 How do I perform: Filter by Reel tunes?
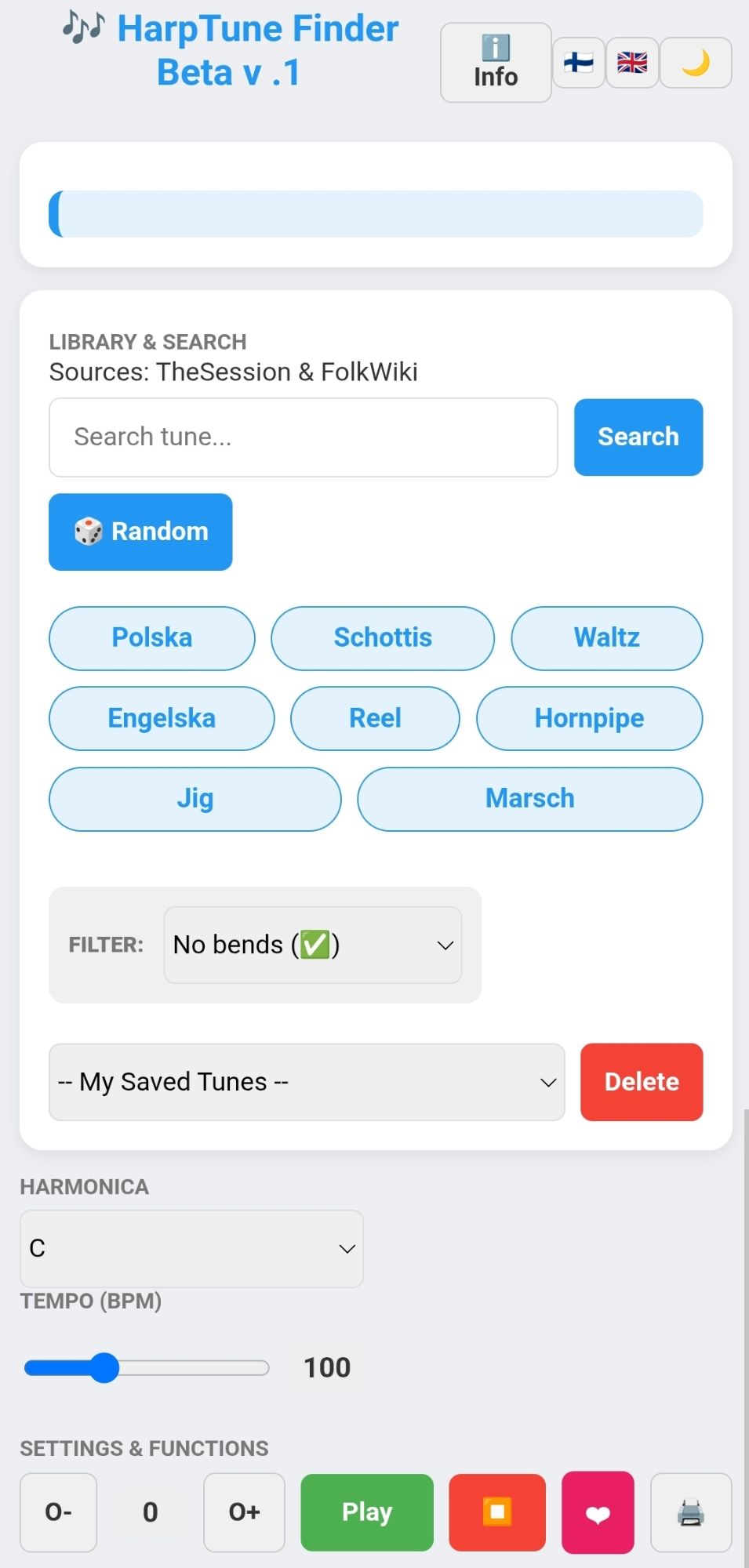coord(375,718)
